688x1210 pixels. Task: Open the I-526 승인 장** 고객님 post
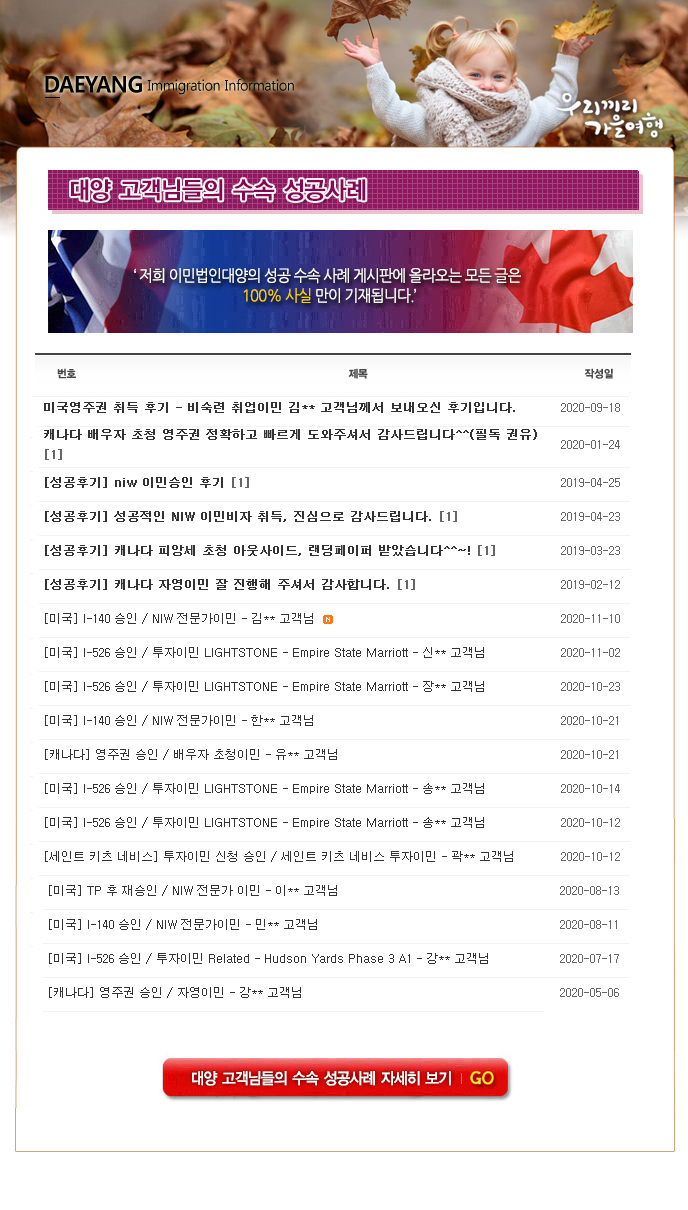point(265,687)
